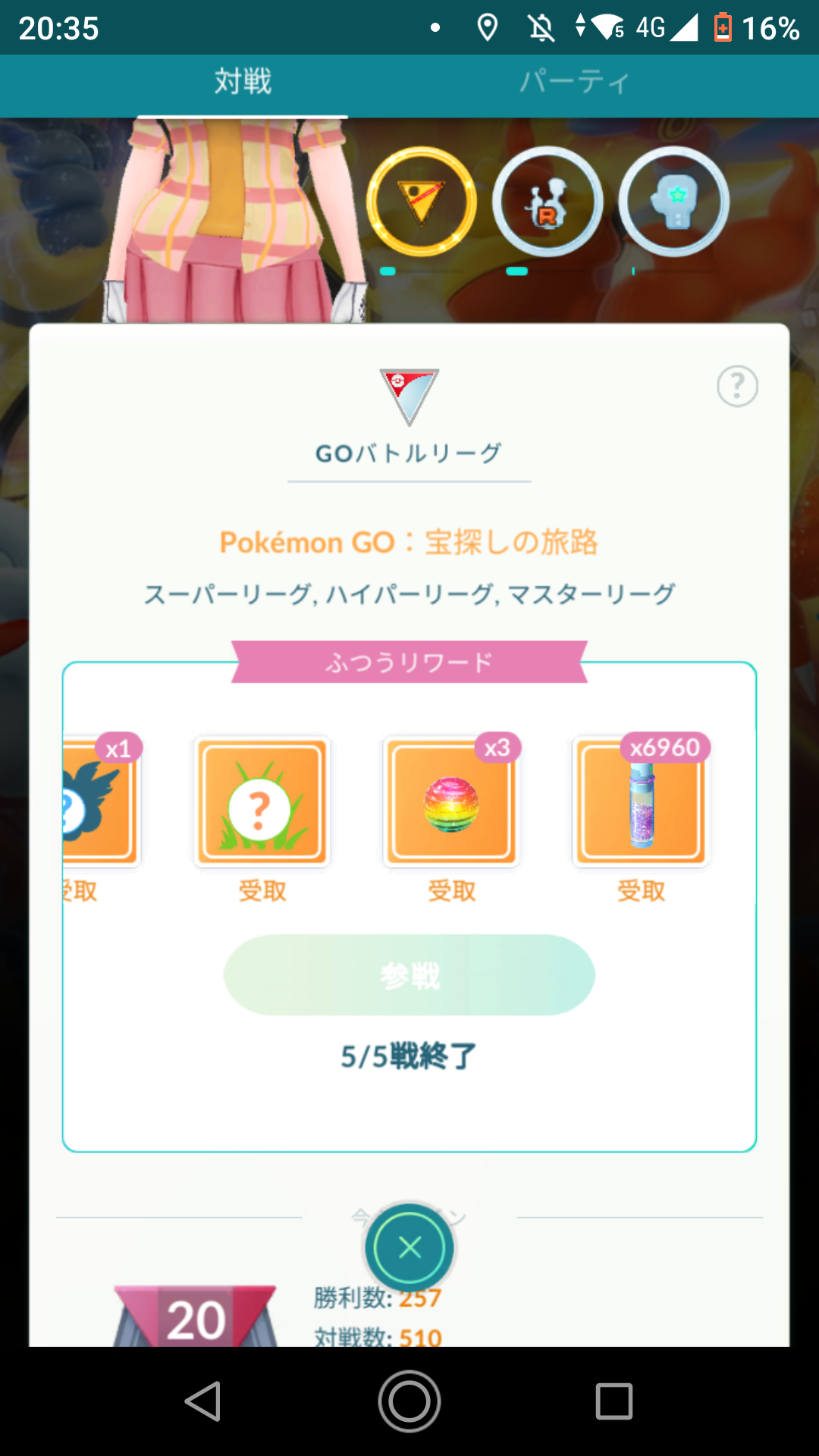Close the battle menu with the X
819x1456 pixels.
coord(409,1247)
